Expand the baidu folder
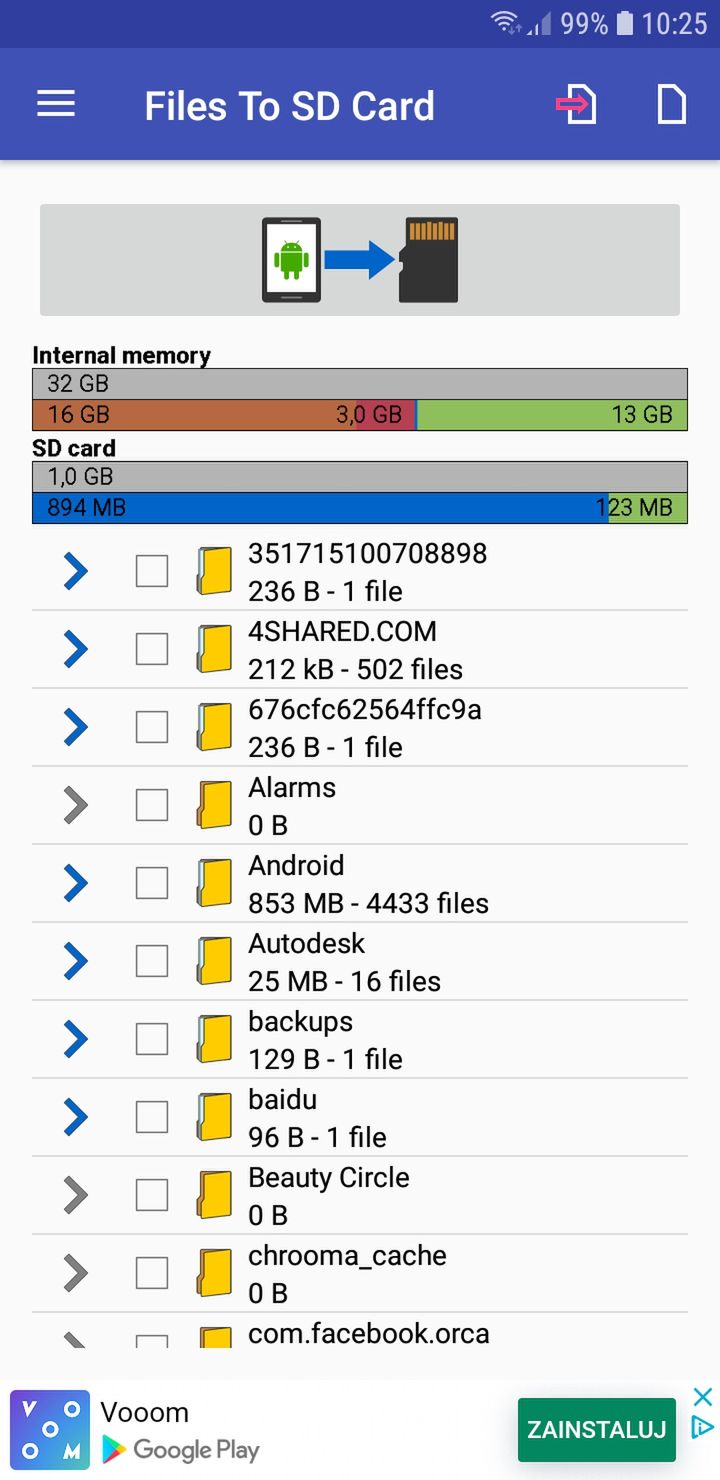Image resolution: width=720 pixels, height=1480 pixels. pyautogui.click(x=76, y=1117)
